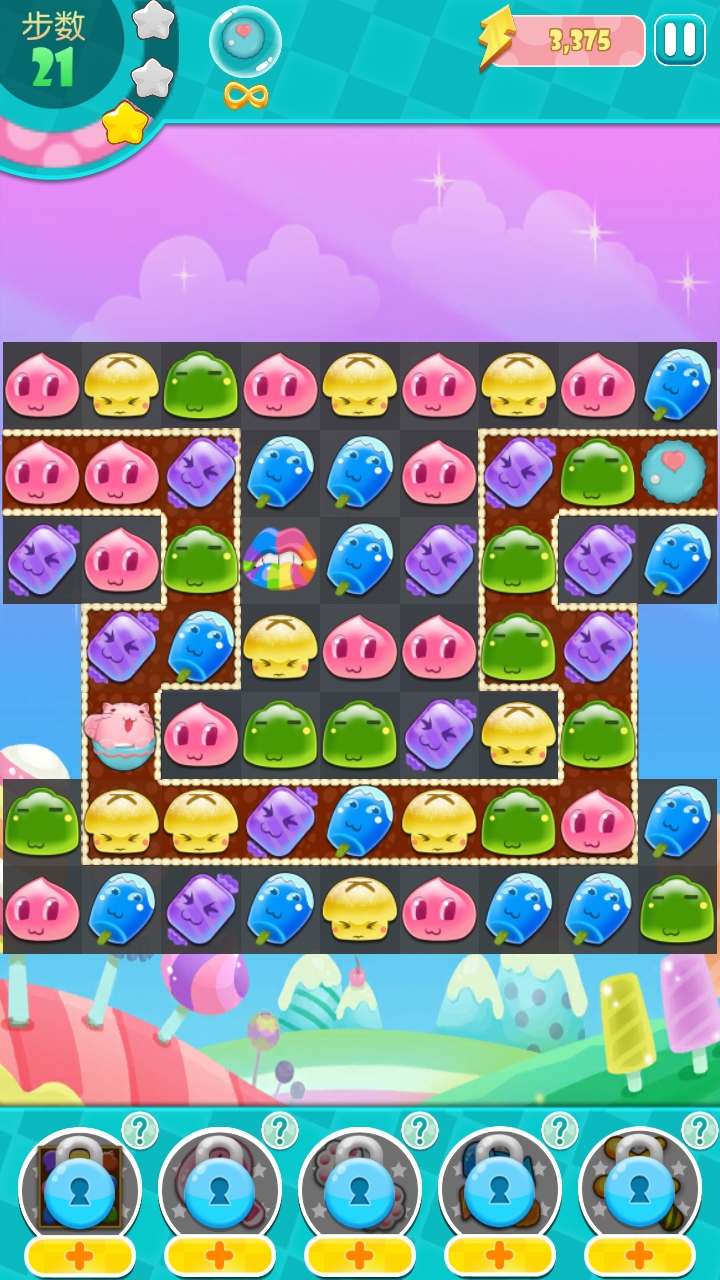Unlock the pink lollipop booster
Image resolution: width=720 pixels, height=1280 pixels.
point(220,1188)
